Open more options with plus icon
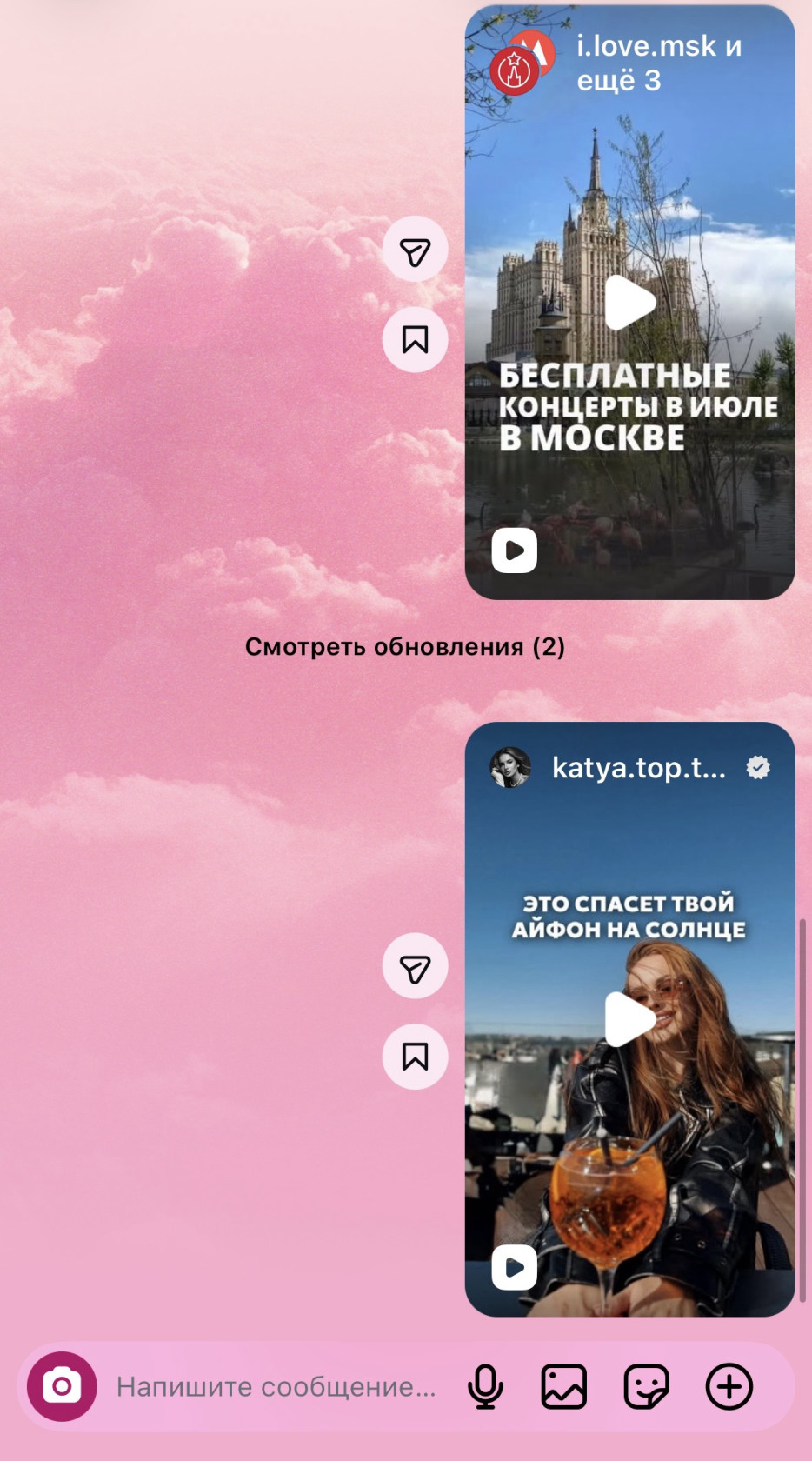The height and width of the screenshot is (1461, 812). [729, 1386]
